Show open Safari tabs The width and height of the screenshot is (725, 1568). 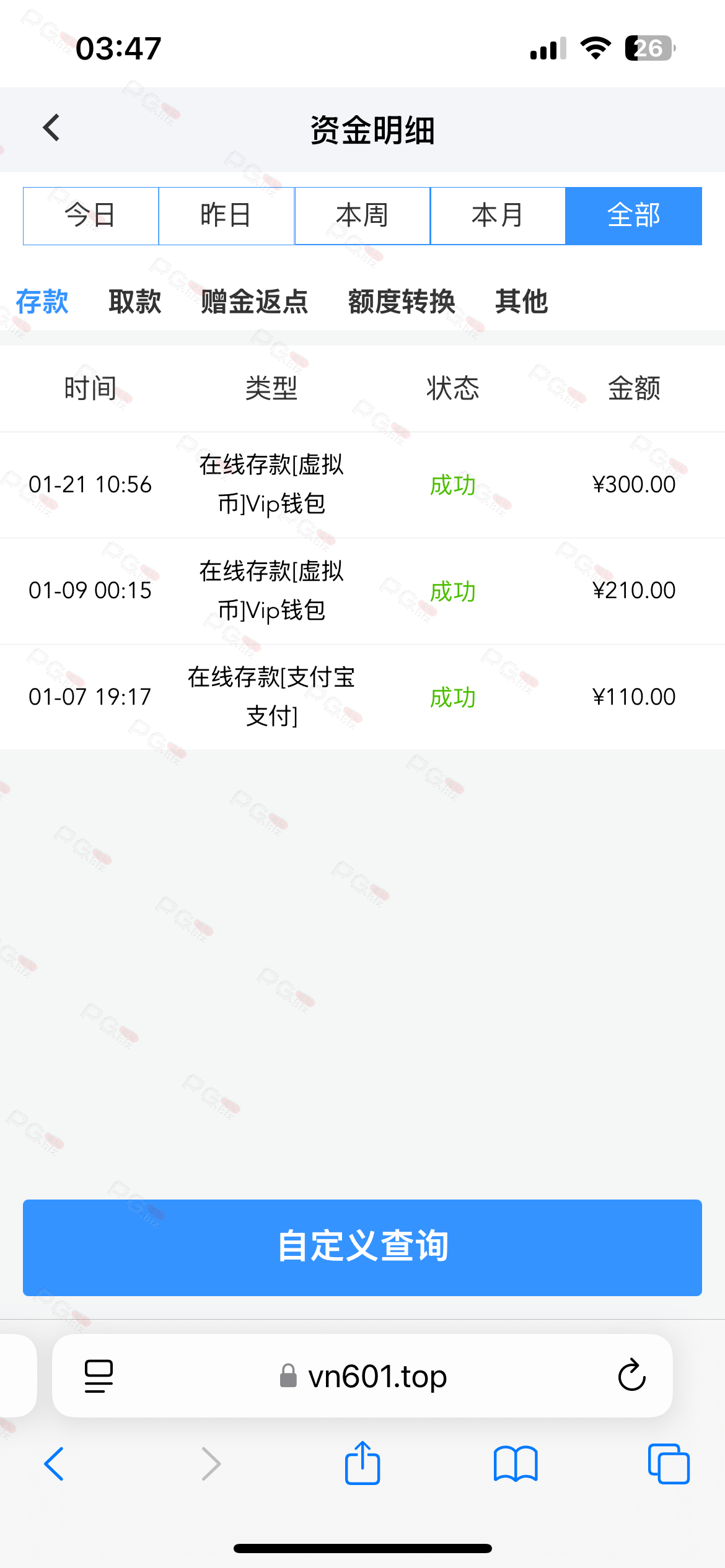tap(669, 1464)
